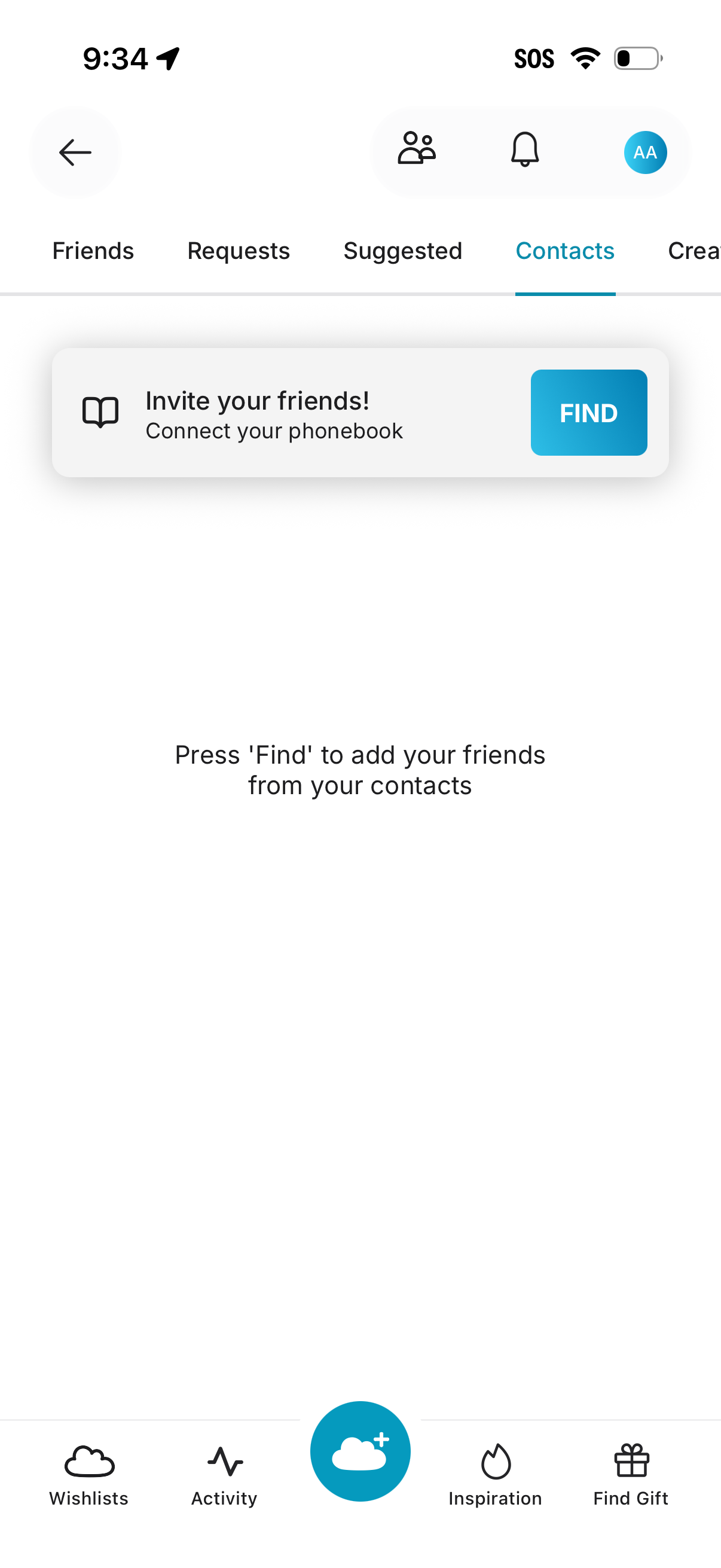The image size is (721, 1568).
Task: Tap the phonebook icon in the invite banner
Action: pyautogui.click(x=101, y=412)
